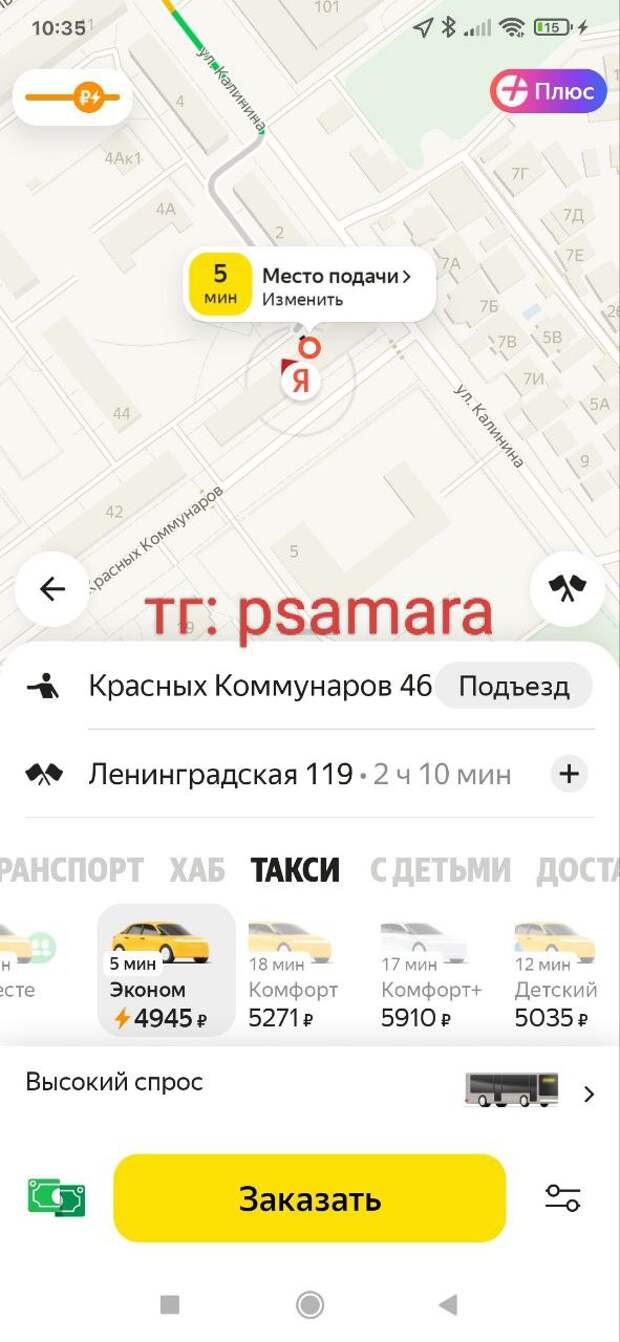Open ride options sliders icon
Screen dimensions: 620x1342
click(563, 1198)
